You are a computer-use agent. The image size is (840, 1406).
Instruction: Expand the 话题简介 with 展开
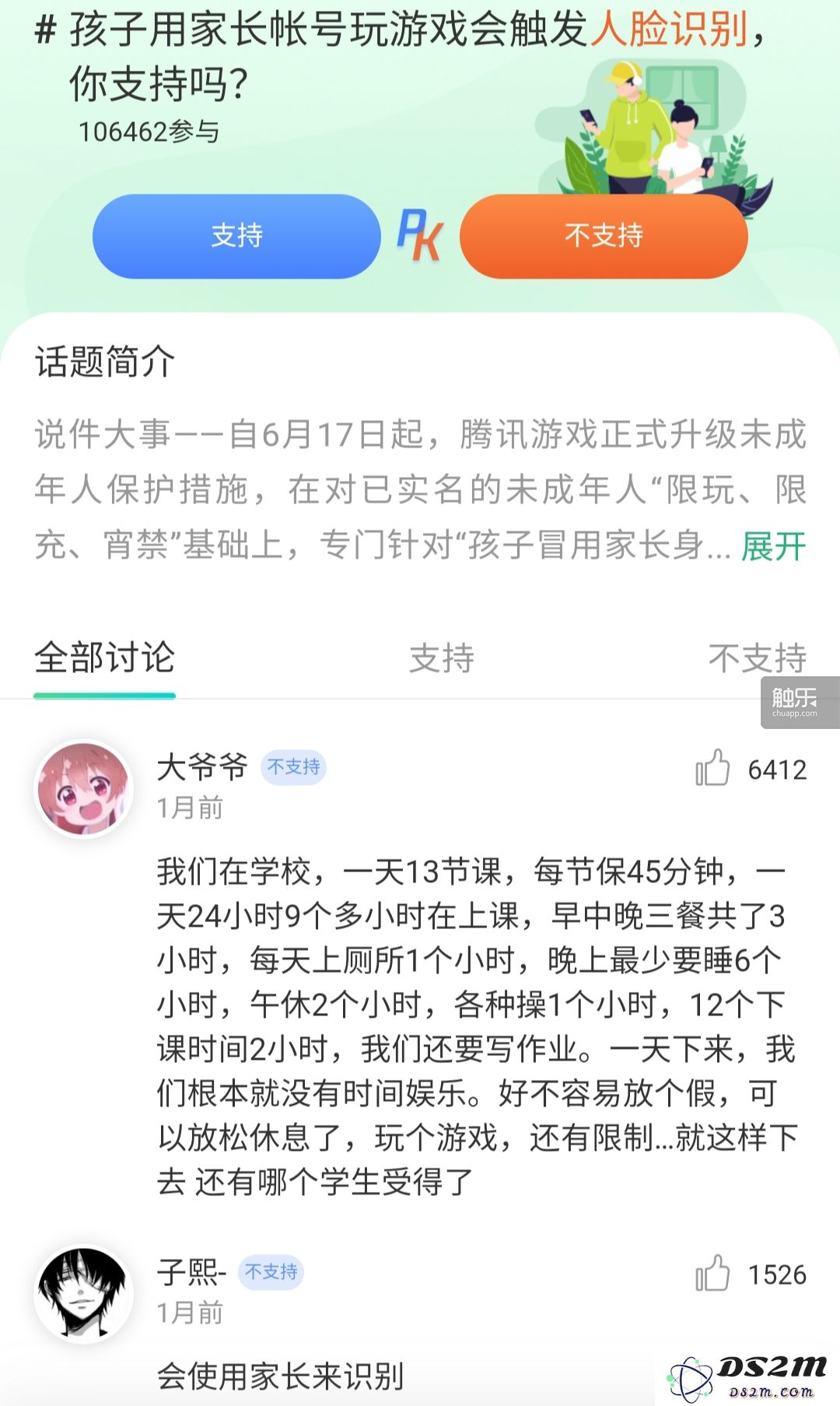point(773,546)
